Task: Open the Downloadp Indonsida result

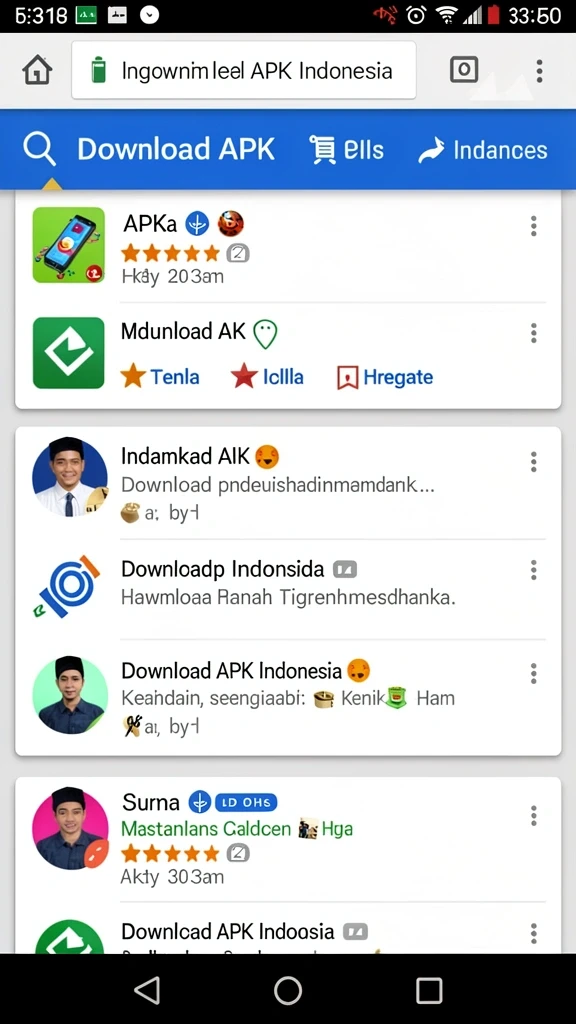Action: [x=287, y=584]
